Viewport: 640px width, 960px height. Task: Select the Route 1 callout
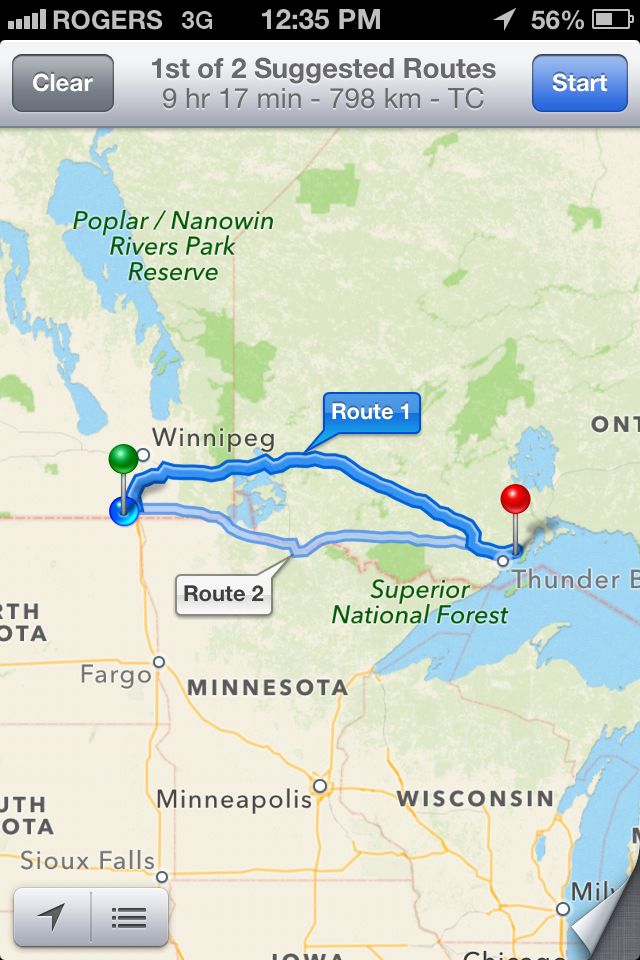[x=370, y=412]
